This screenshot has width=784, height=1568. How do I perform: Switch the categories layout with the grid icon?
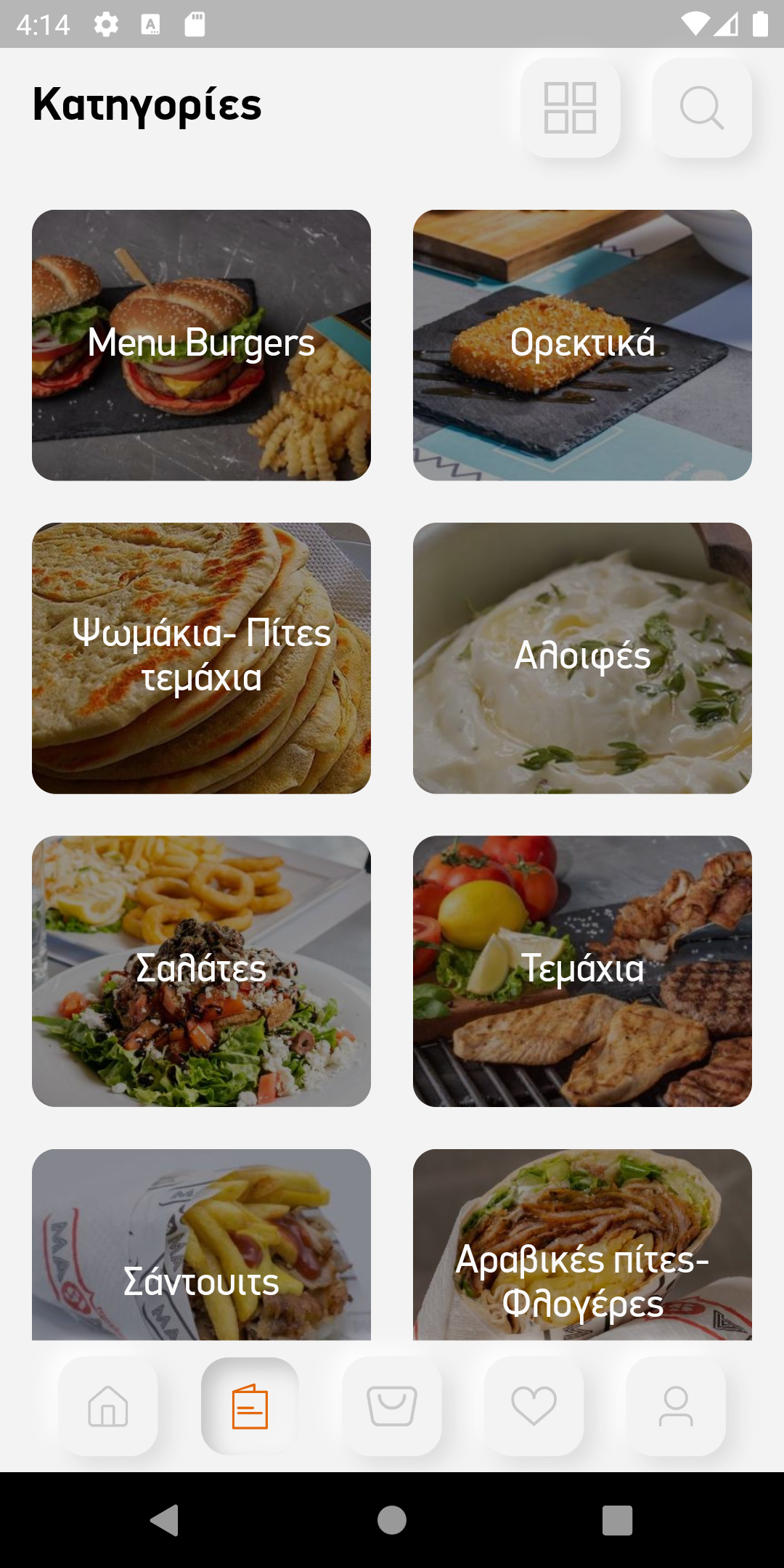[571, 108]
